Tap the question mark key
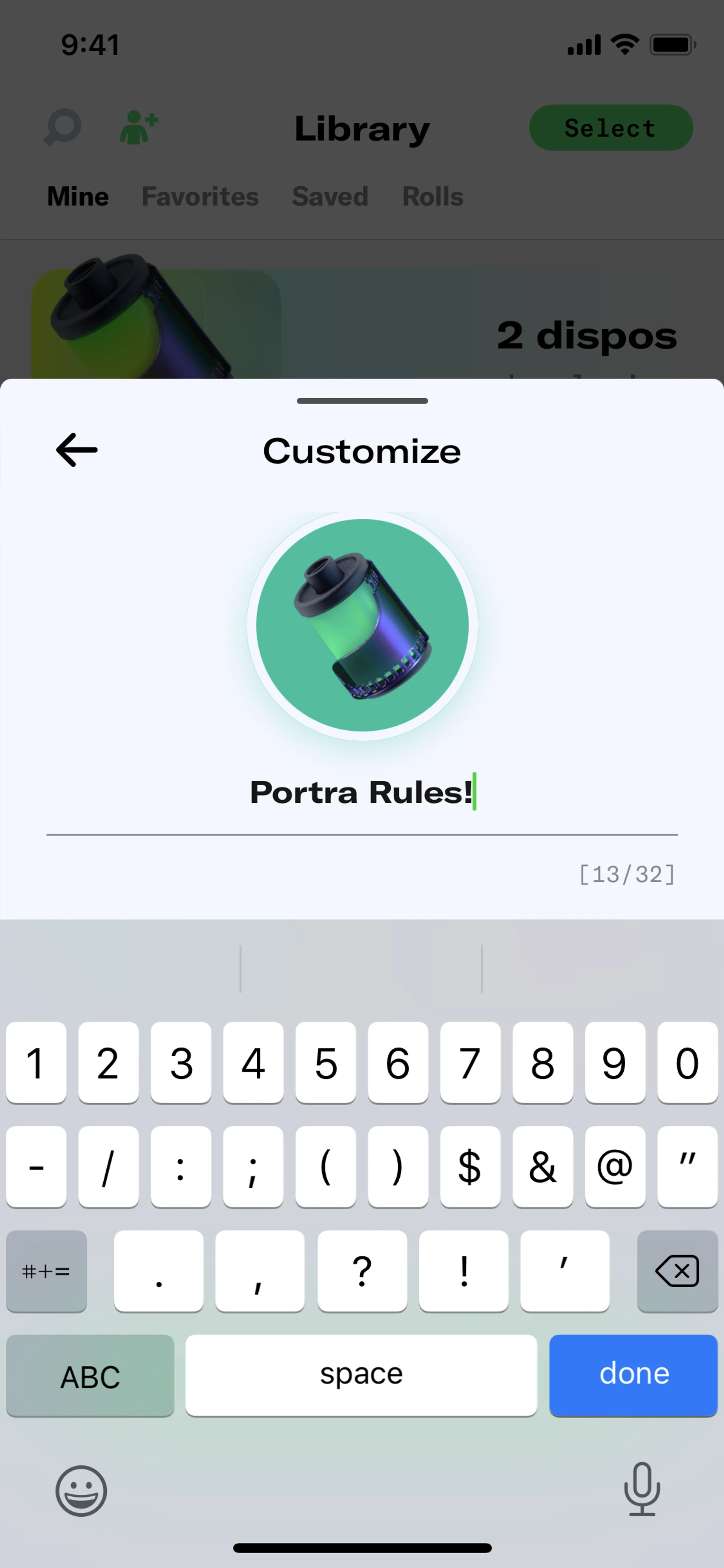724x1568 pixels. tap(362, 1271)
